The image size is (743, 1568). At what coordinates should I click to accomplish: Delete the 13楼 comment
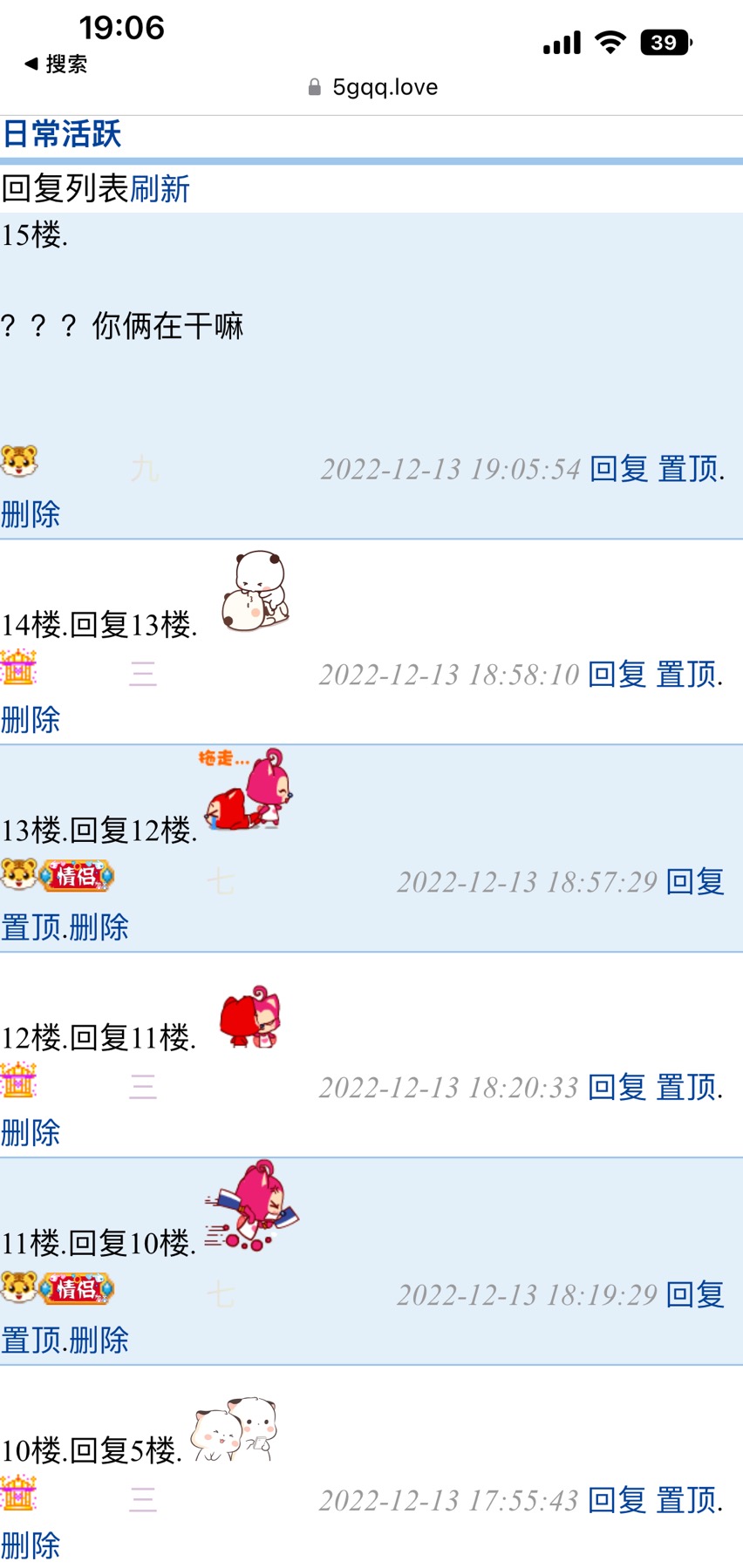[99, 927]
